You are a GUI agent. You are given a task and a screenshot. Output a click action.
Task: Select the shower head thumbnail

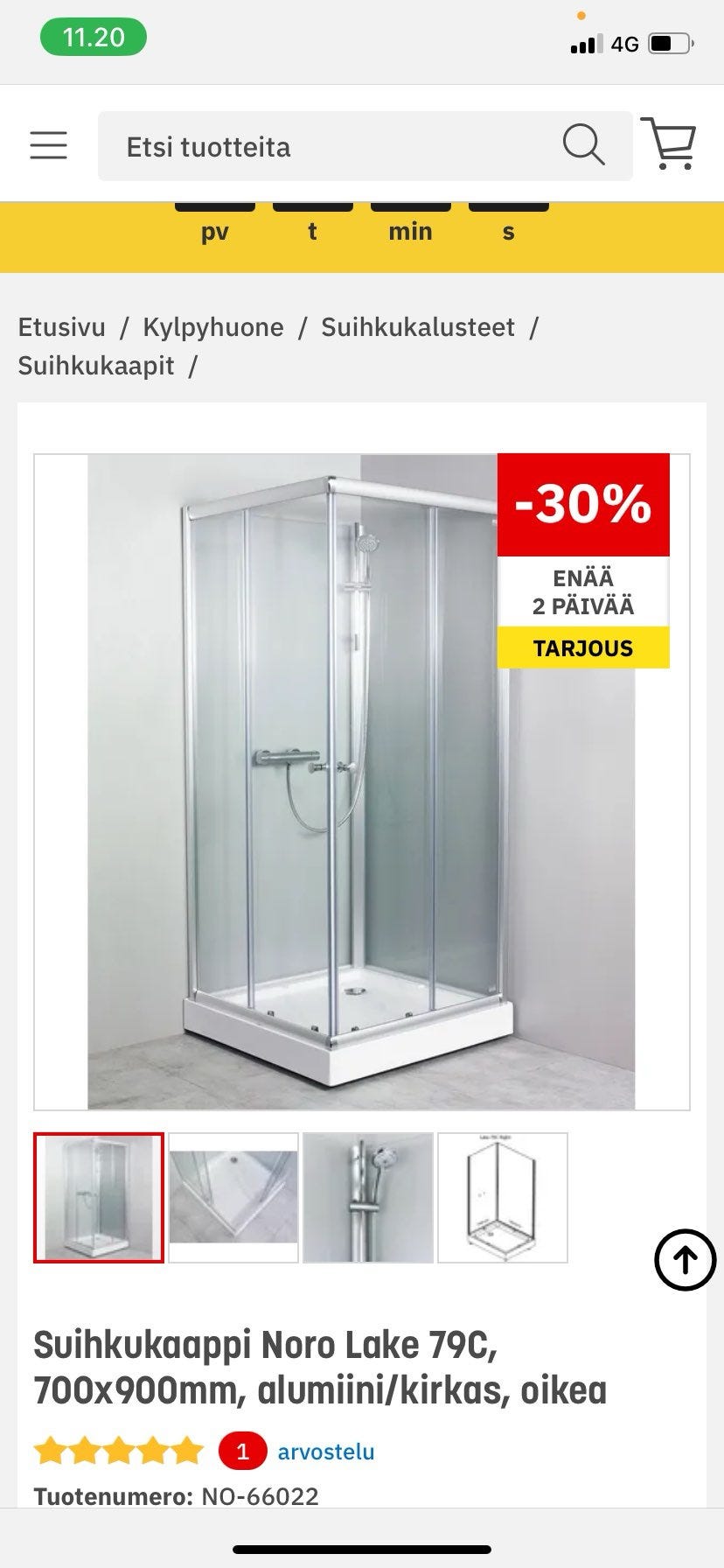point(368,1198)
